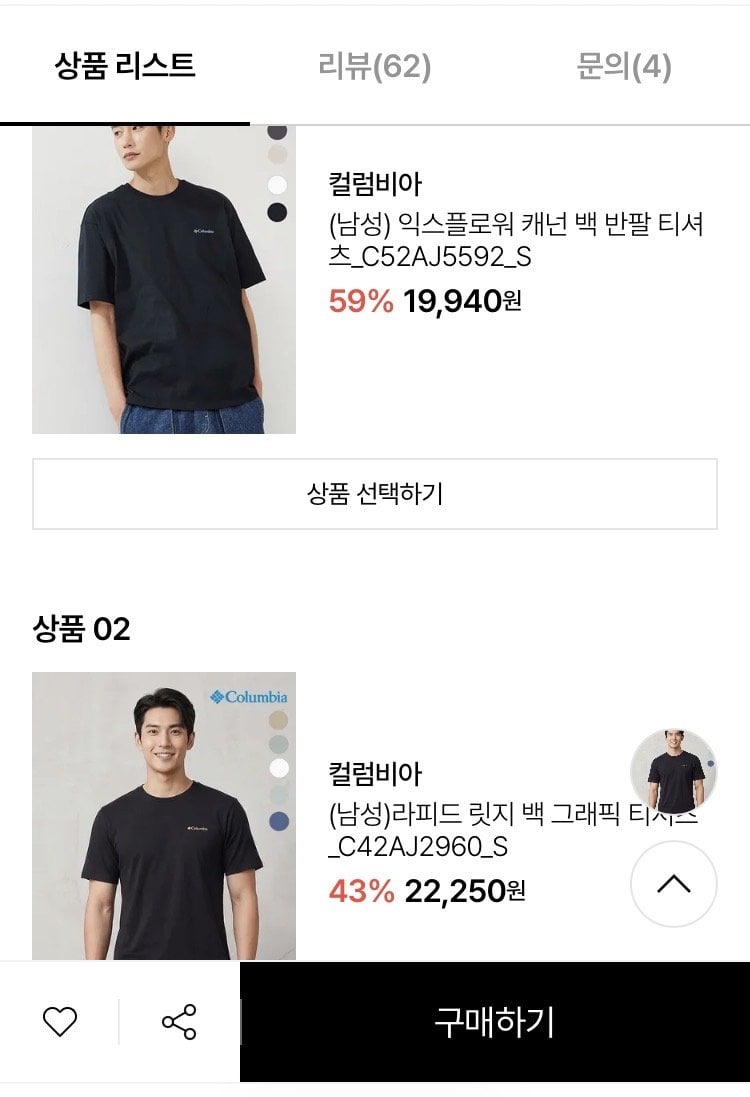Switch to the 리뷰(62) tab
Screen dimensions: 750x1097
point(374,67)
